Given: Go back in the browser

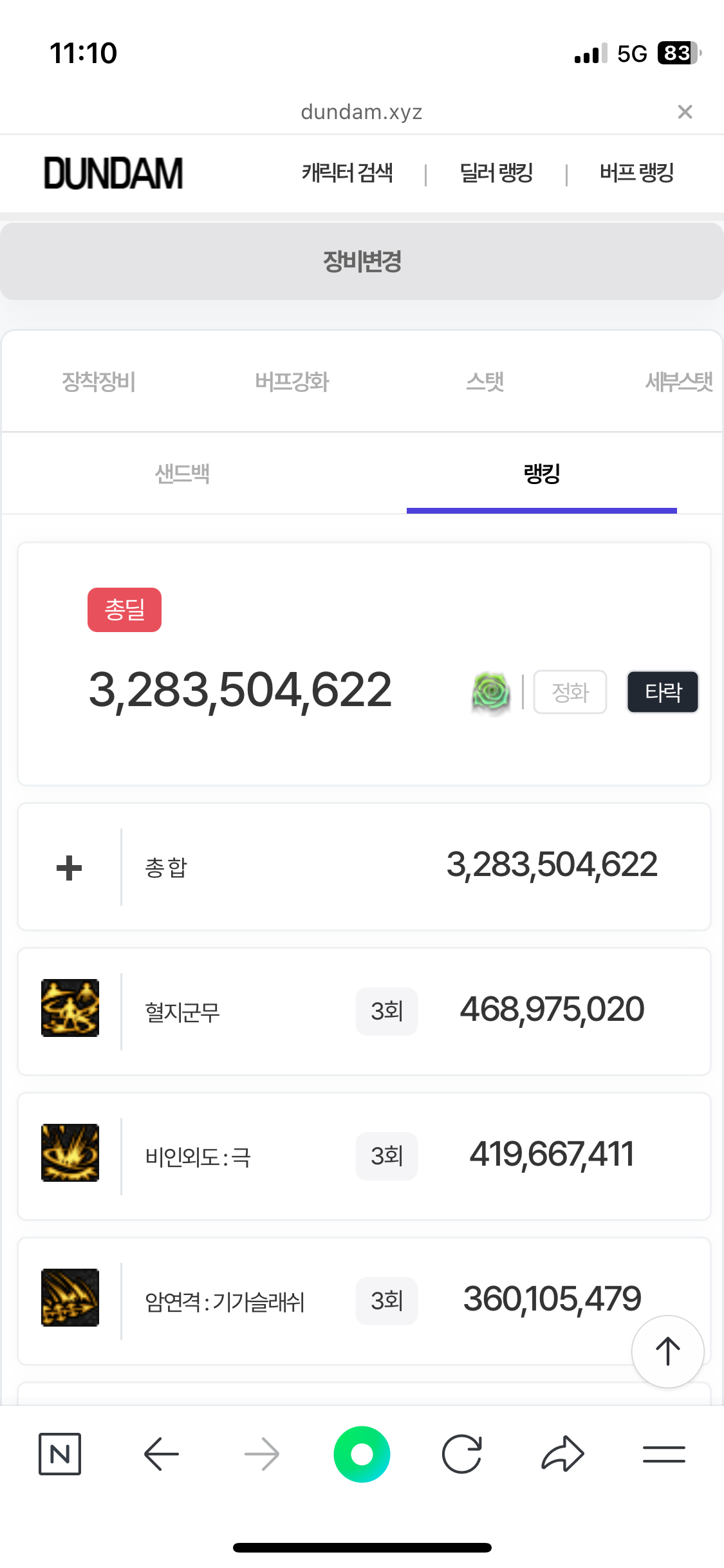Looking at the screenshot, I should coord(161,1454).
